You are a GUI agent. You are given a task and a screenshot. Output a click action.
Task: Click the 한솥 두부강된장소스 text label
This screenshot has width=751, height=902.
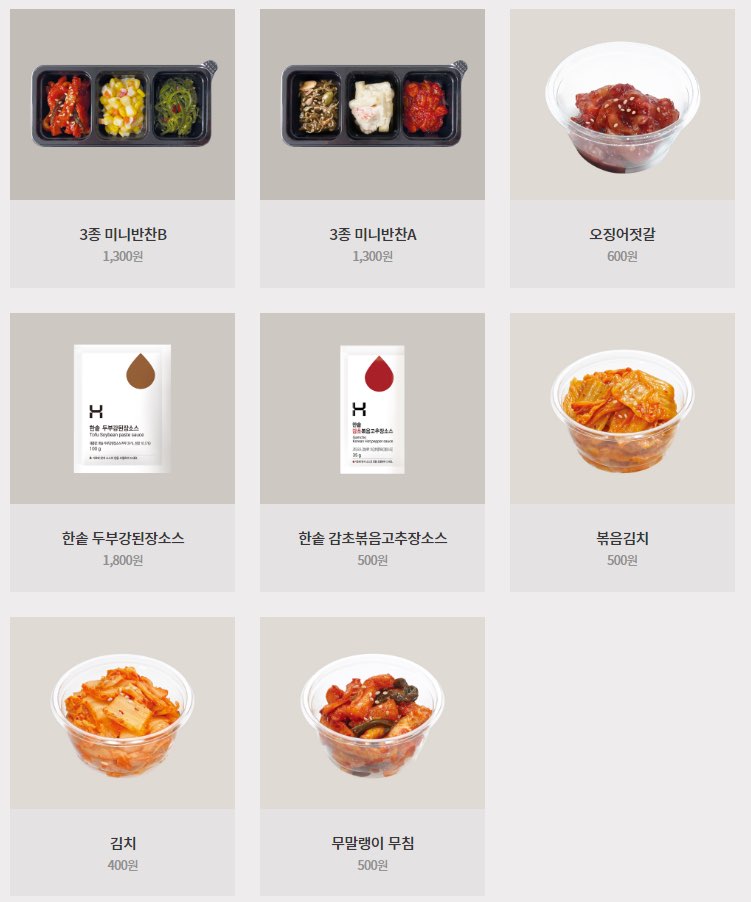point(120,540)
